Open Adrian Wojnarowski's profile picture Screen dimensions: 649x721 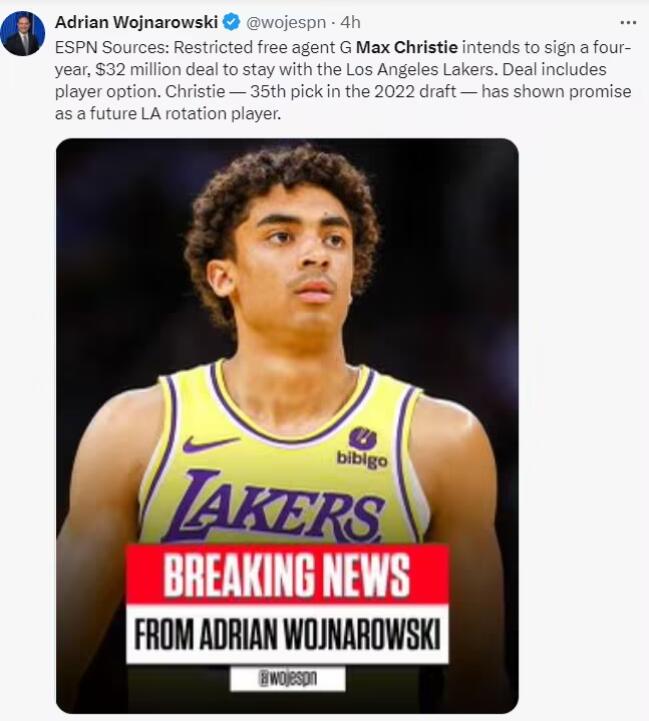click(x=23, y=33)
